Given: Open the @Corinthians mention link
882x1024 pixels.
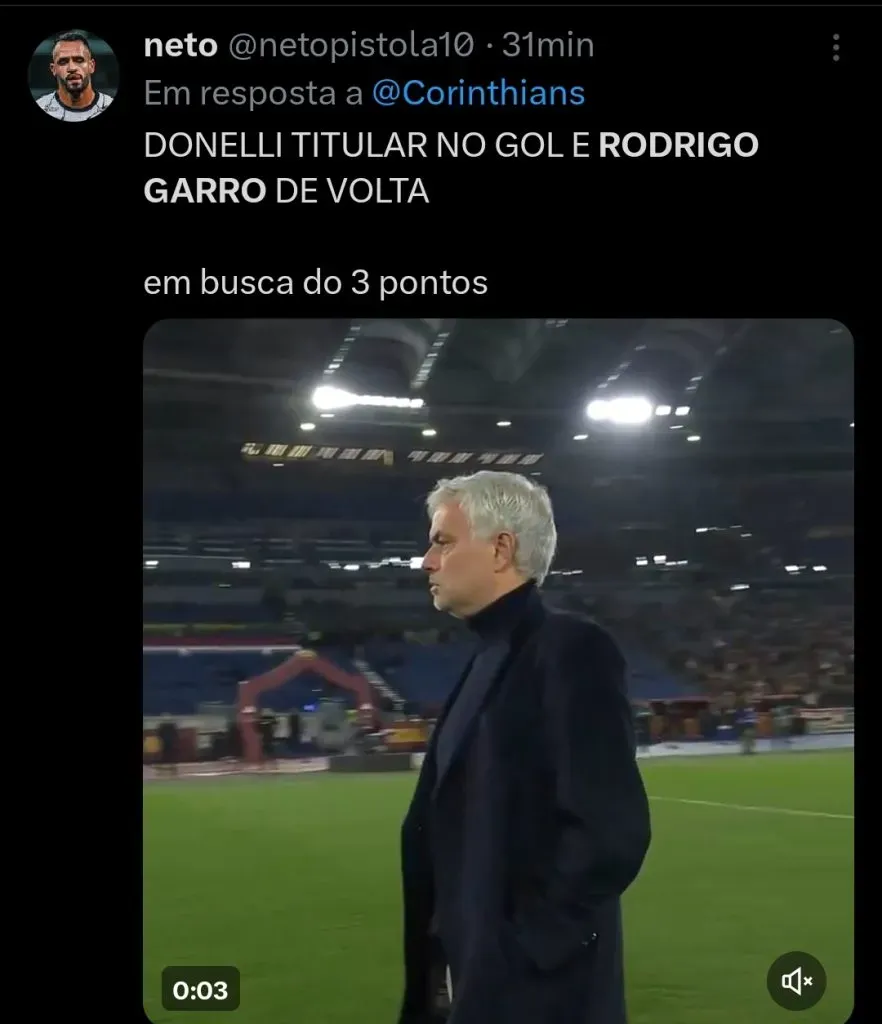Looking at the screenshot, I should (478, 93).
